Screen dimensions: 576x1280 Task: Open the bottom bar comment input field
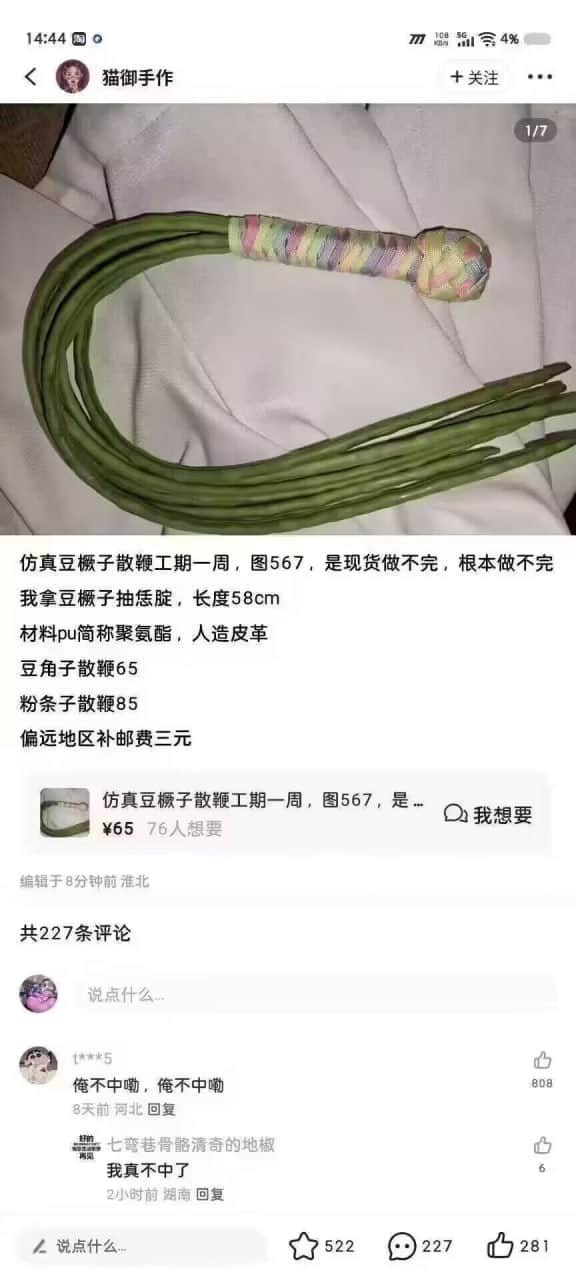[141, 1246]
